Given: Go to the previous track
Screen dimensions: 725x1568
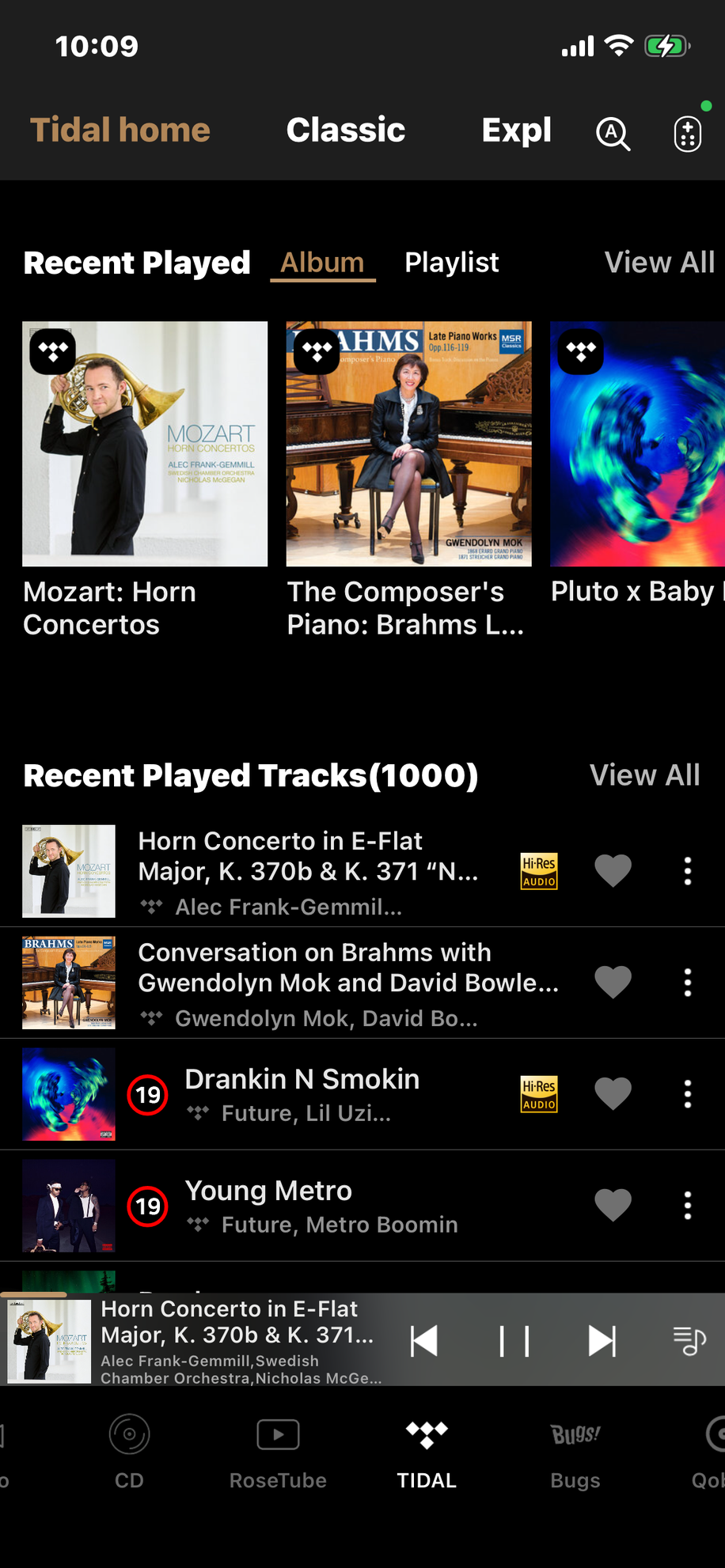Looking at the screenshot, I should 424,1341.
